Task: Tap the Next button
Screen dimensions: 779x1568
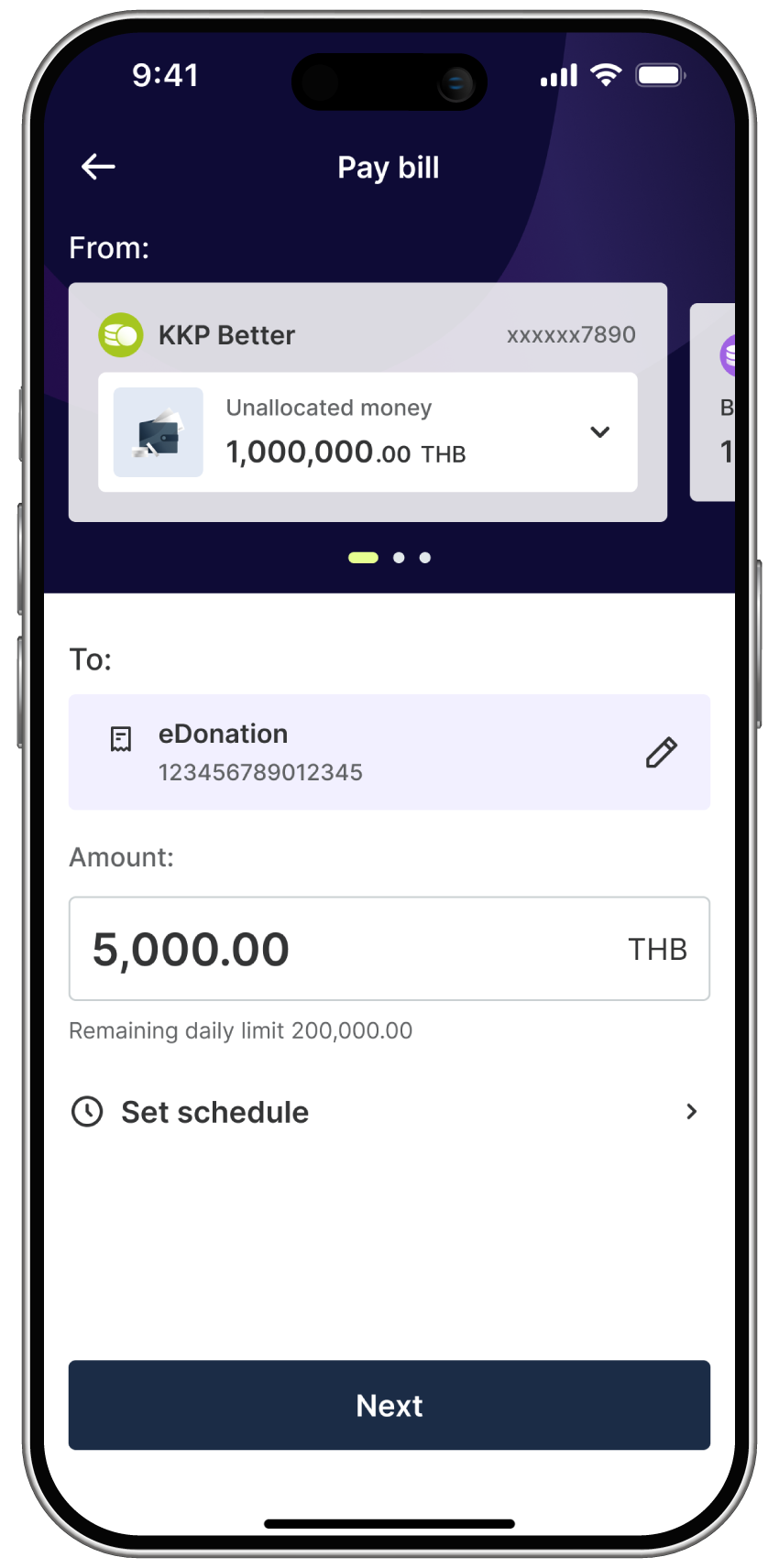Action: 389,1405
